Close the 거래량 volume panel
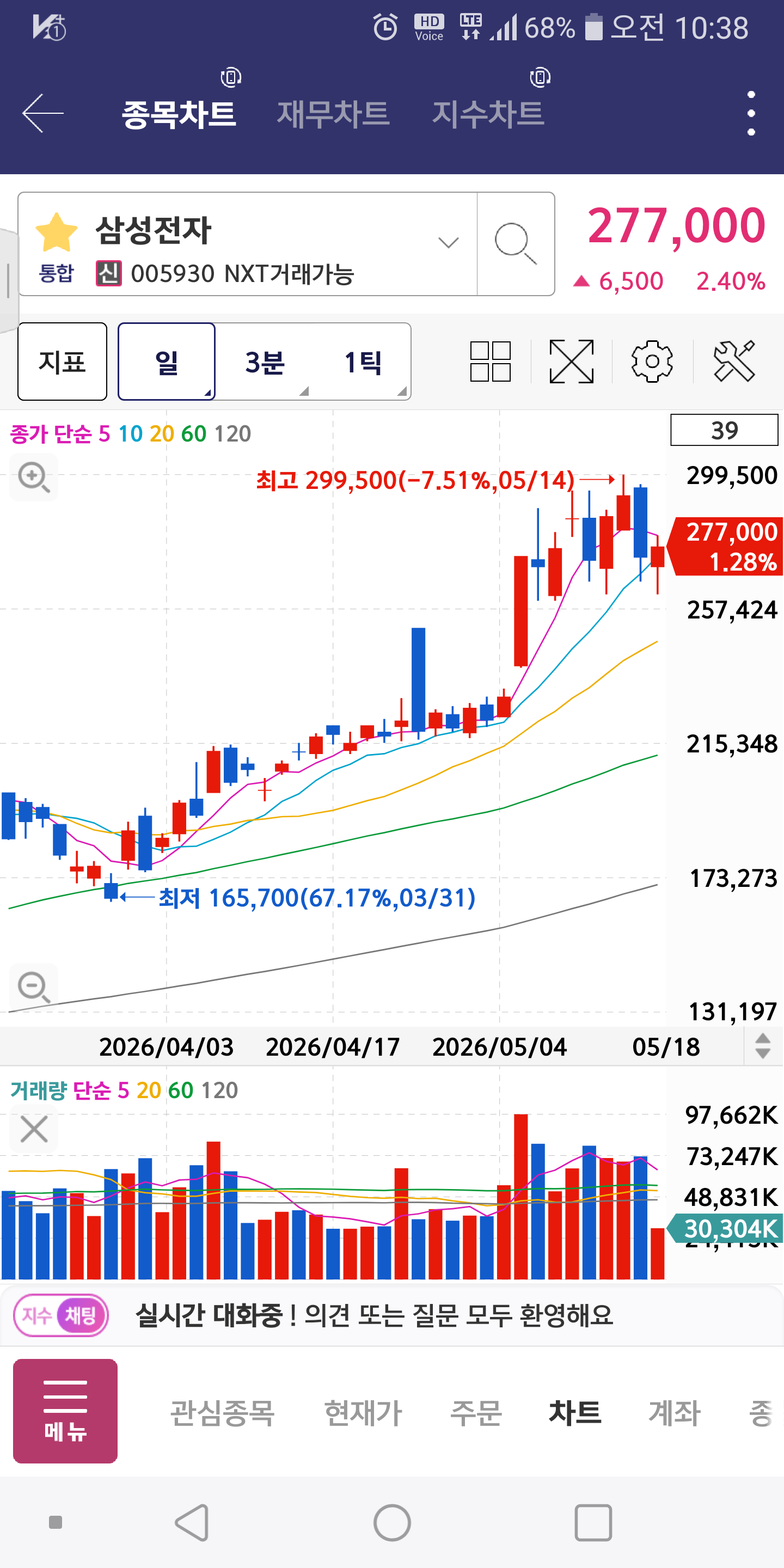This screenshot has width=784, height=1568. 33,1130
